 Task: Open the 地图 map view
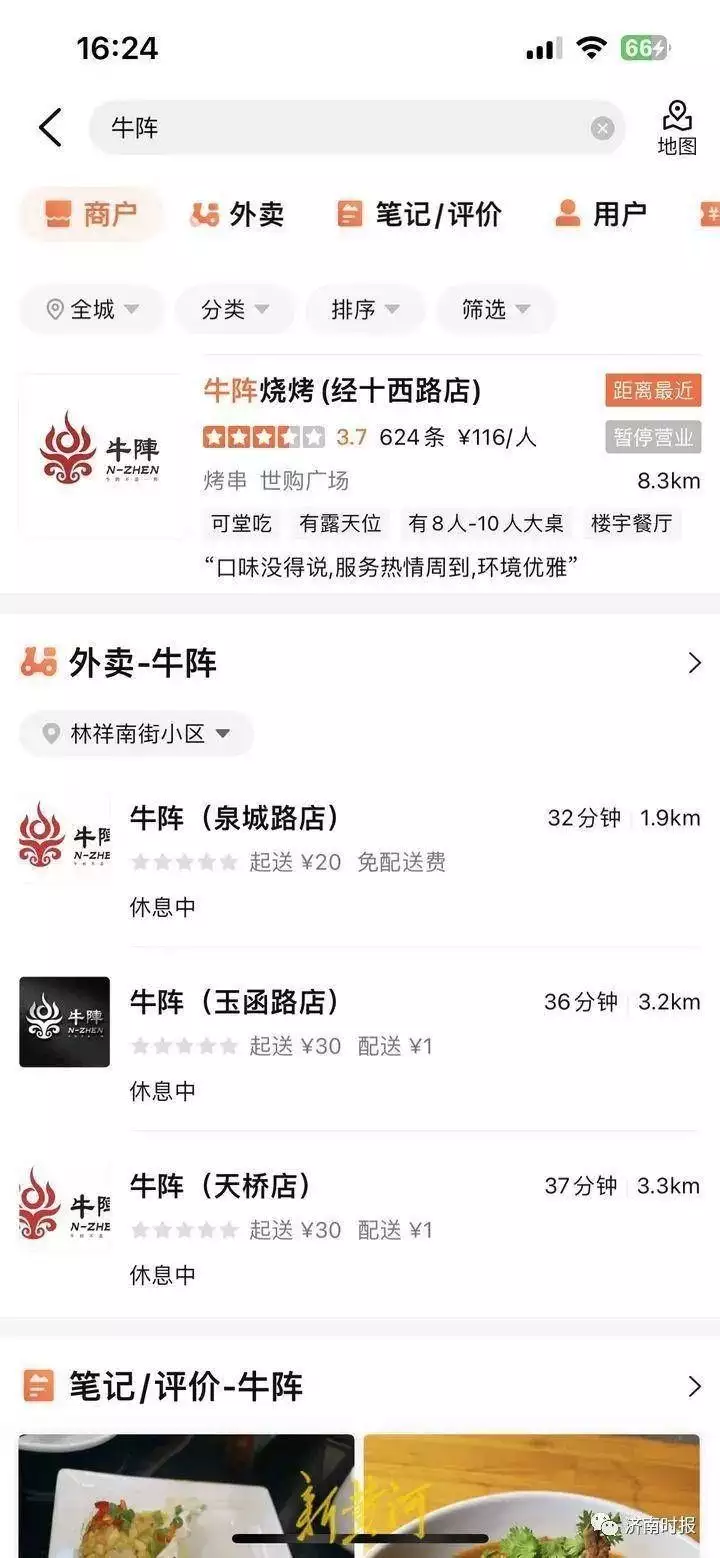pyautogui.click(x=677, y=128)
